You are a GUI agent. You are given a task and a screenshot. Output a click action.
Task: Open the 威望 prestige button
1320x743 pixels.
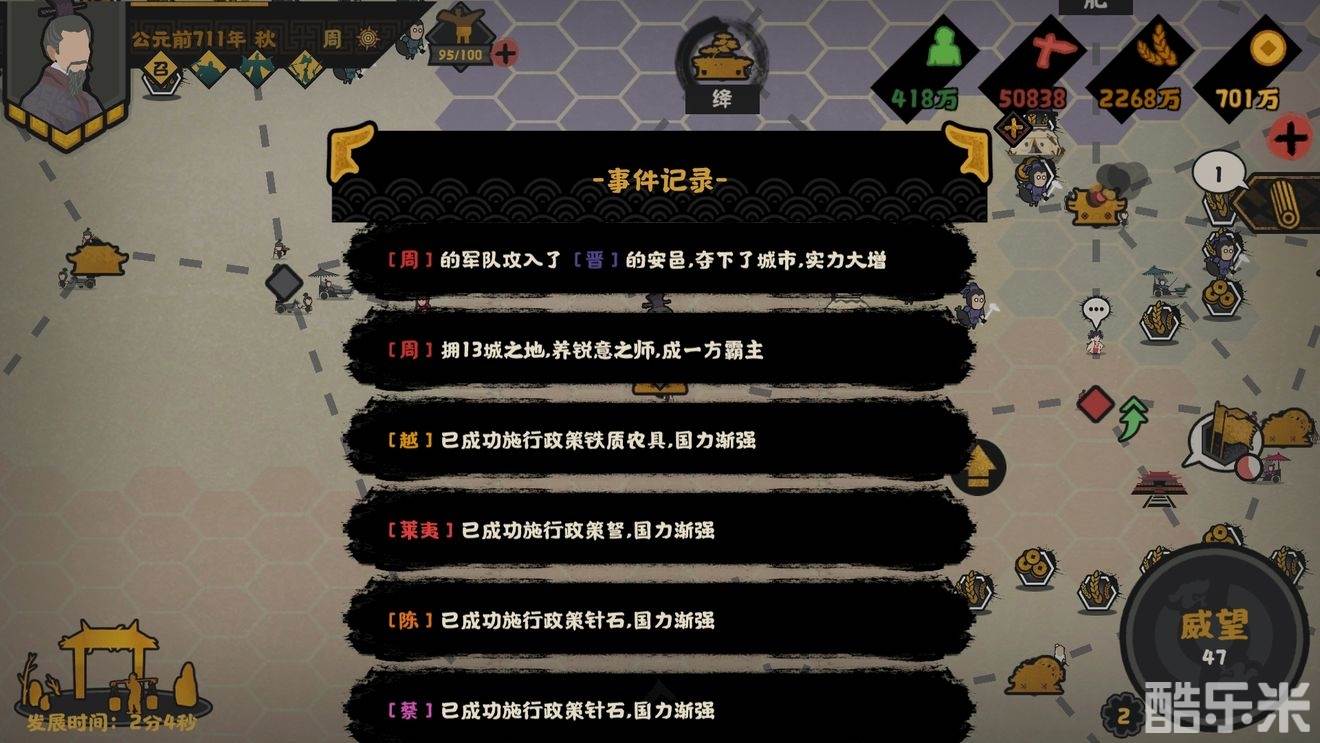pos(1214,634)
